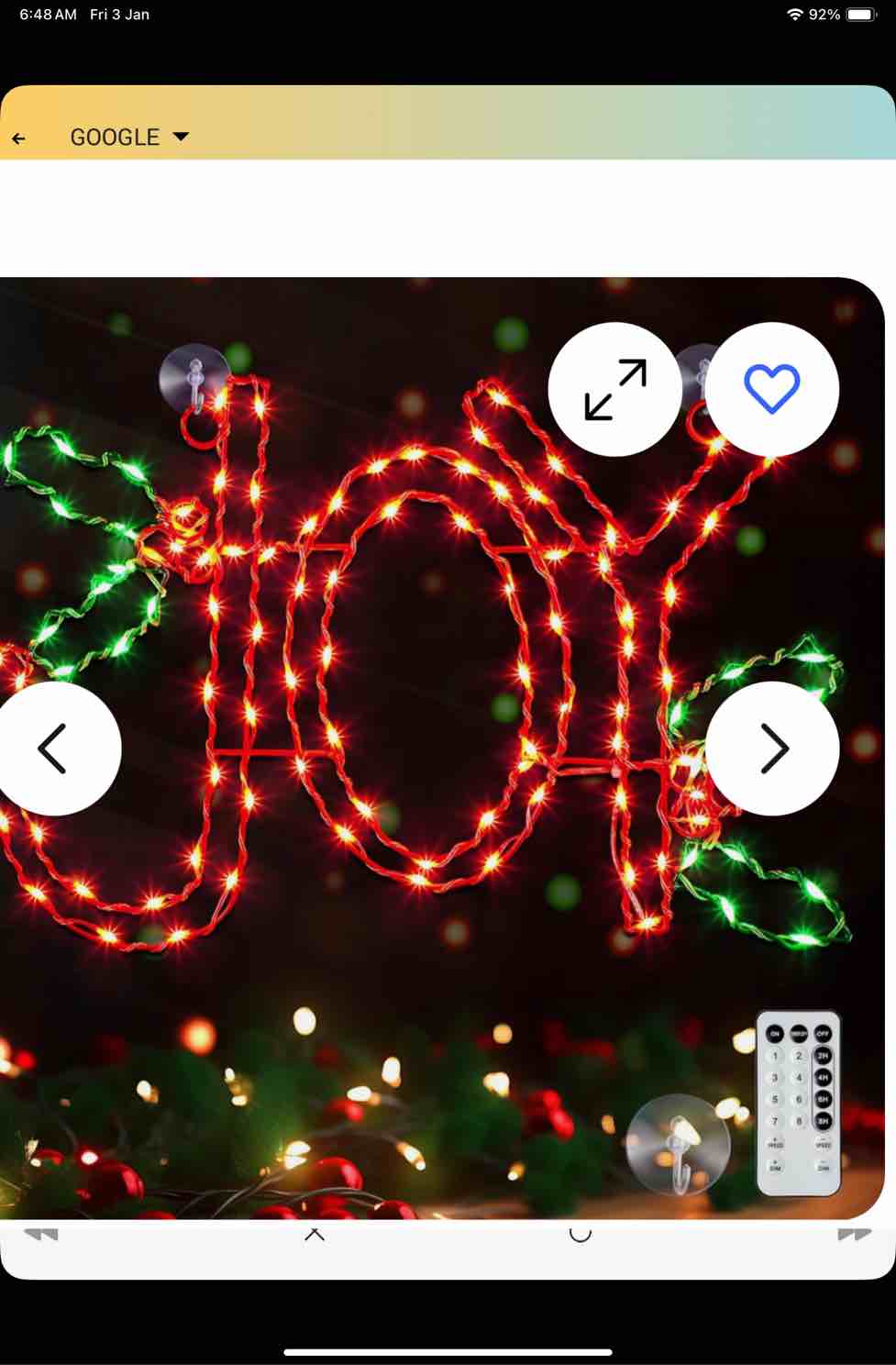Return to results with the back button
This screenshot has width=896, height=1365.
[x=19, y=138]
